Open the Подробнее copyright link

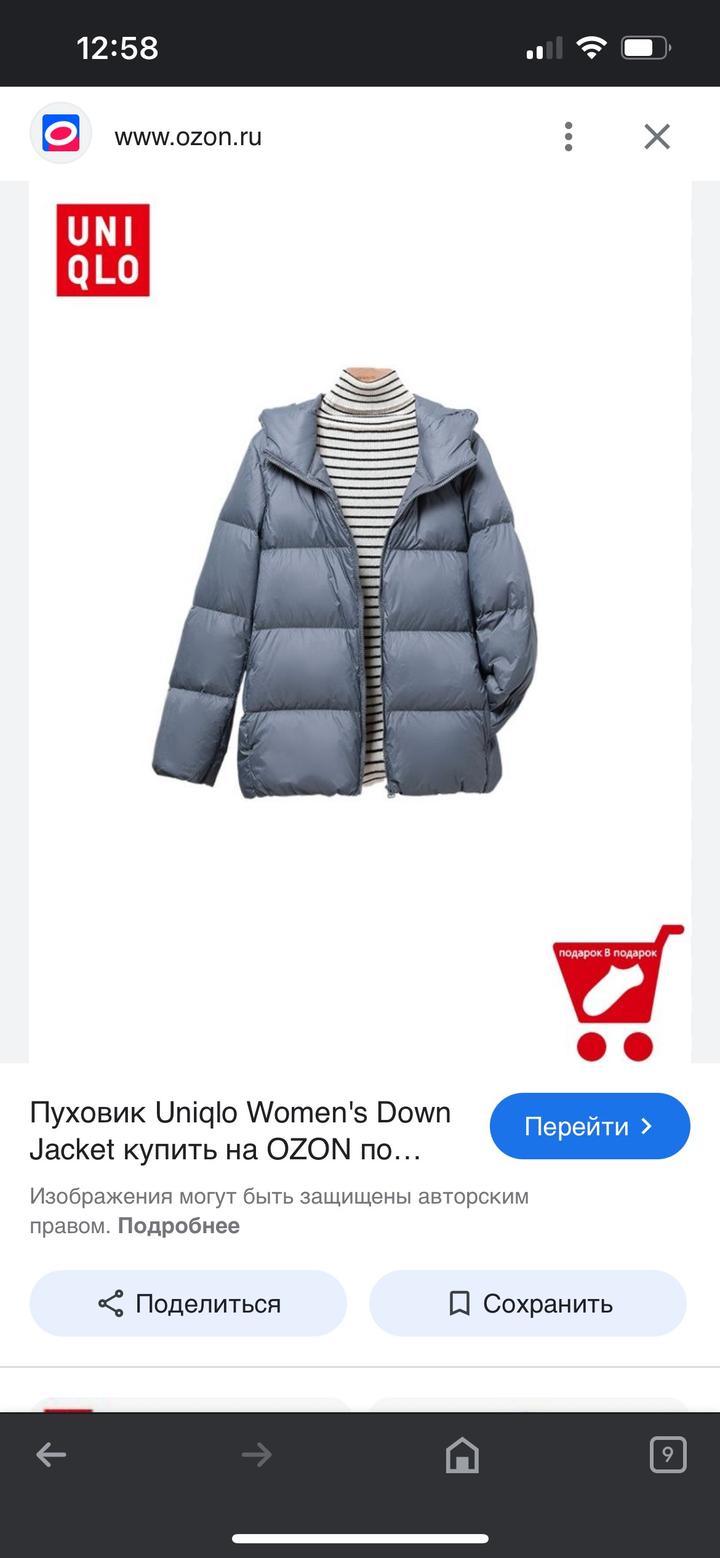click(179, 1226)
